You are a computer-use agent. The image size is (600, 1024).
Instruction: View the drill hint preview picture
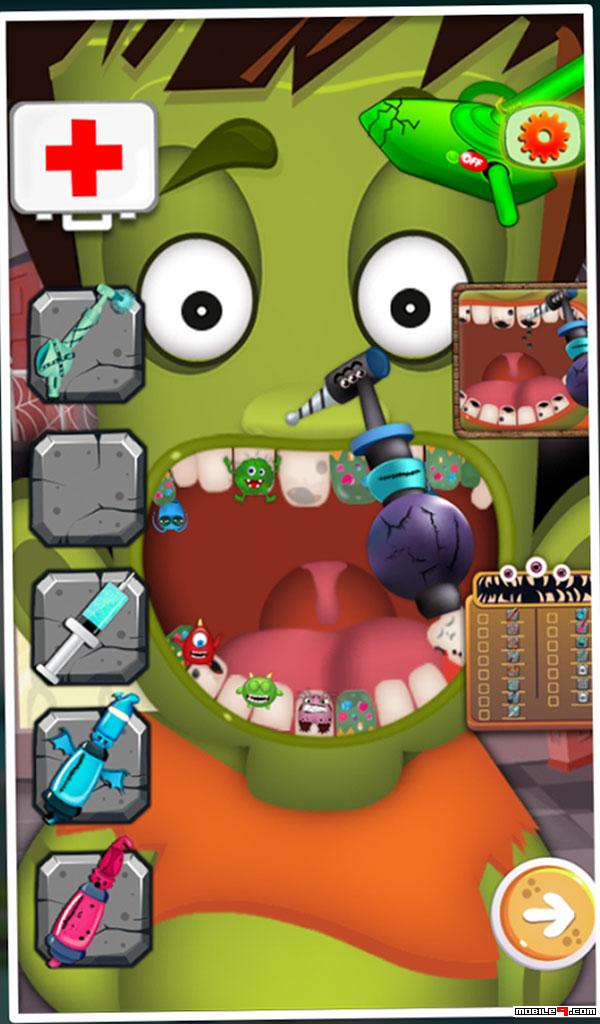click(521, 360)
